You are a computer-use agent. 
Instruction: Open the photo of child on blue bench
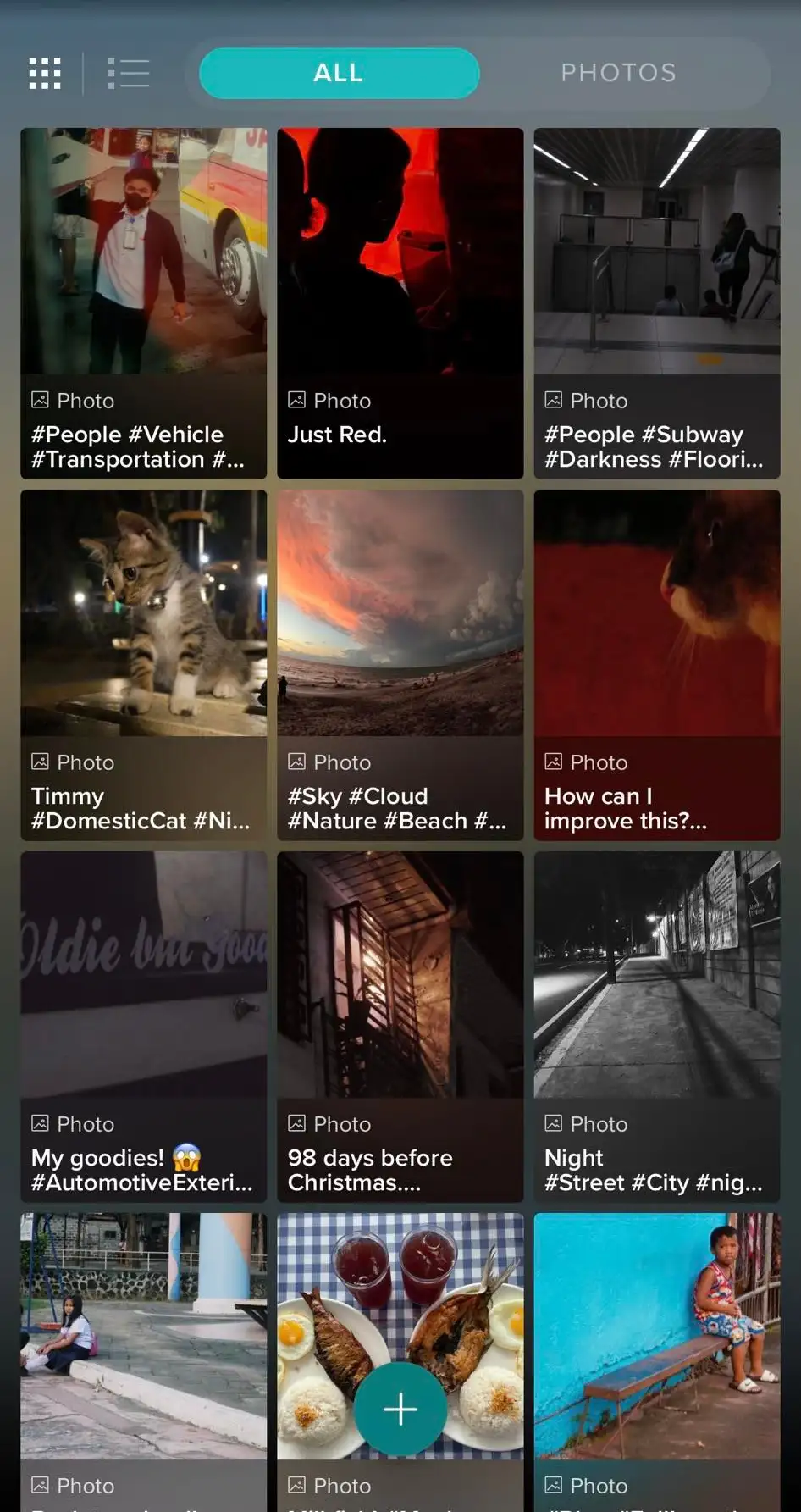656,1334
